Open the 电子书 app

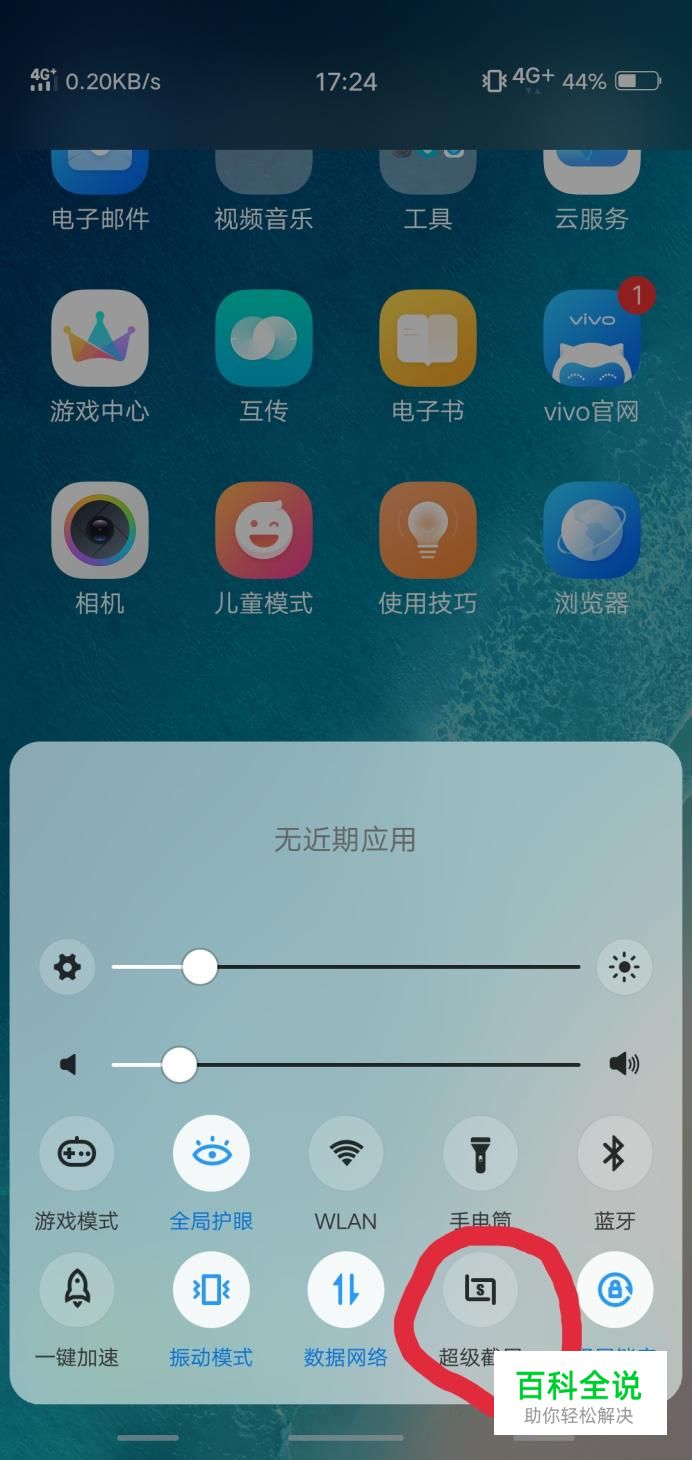point(428,338)
